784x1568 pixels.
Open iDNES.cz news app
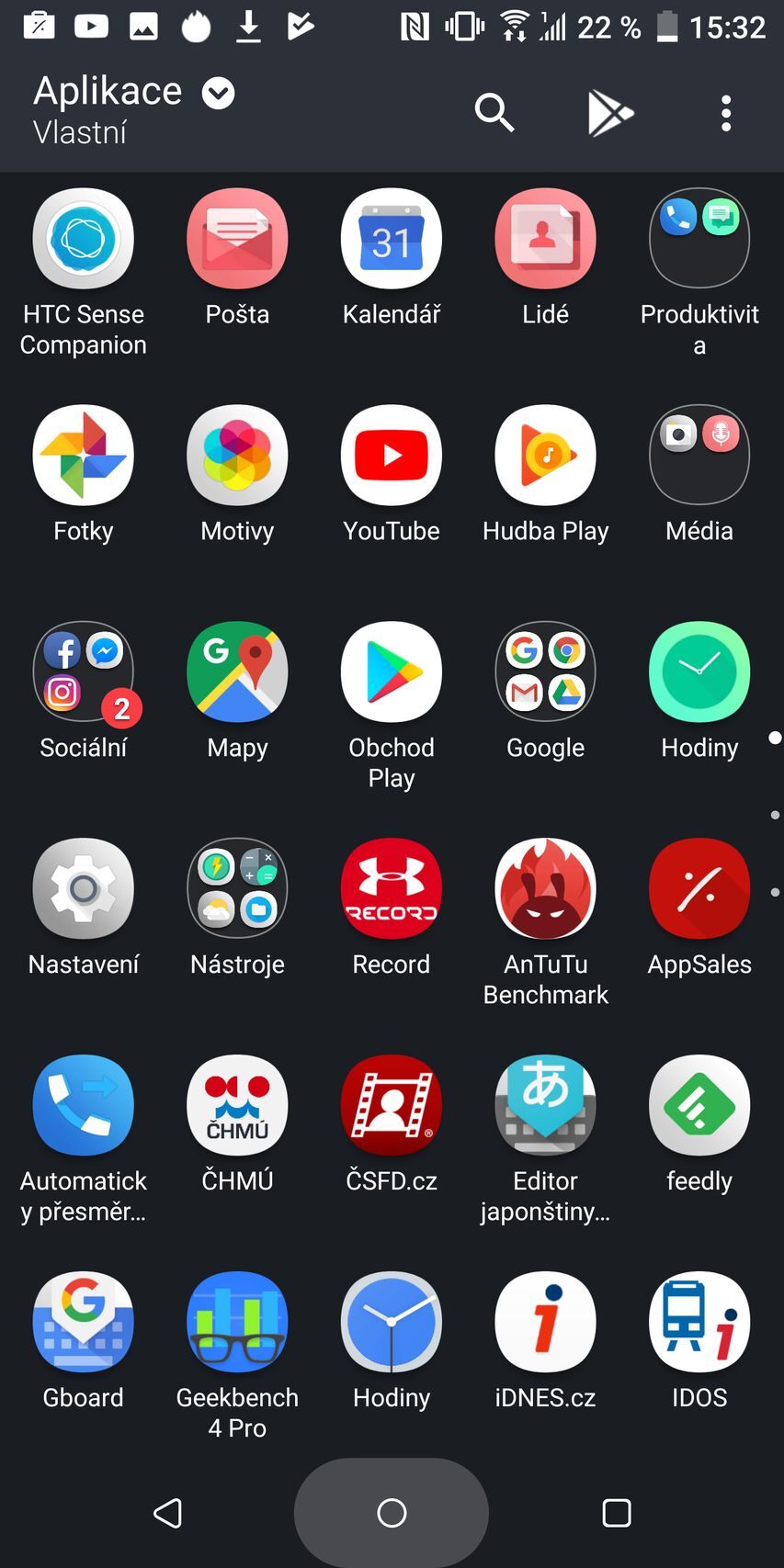coord(545,1322)
